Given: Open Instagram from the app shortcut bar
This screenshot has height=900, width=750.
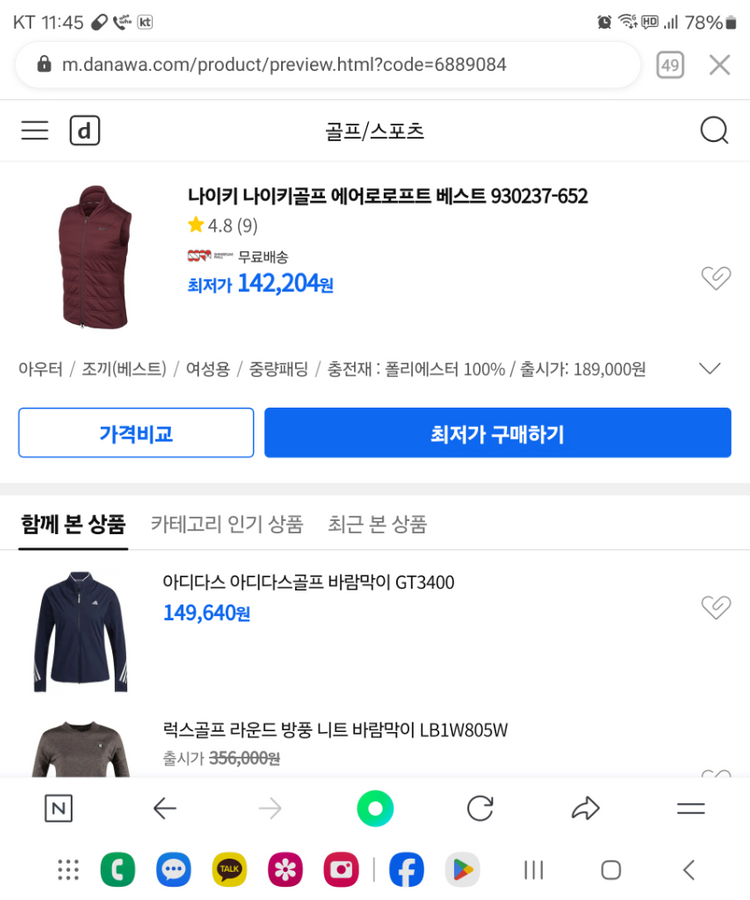Looking at the screenshot, I should (341, 869).
